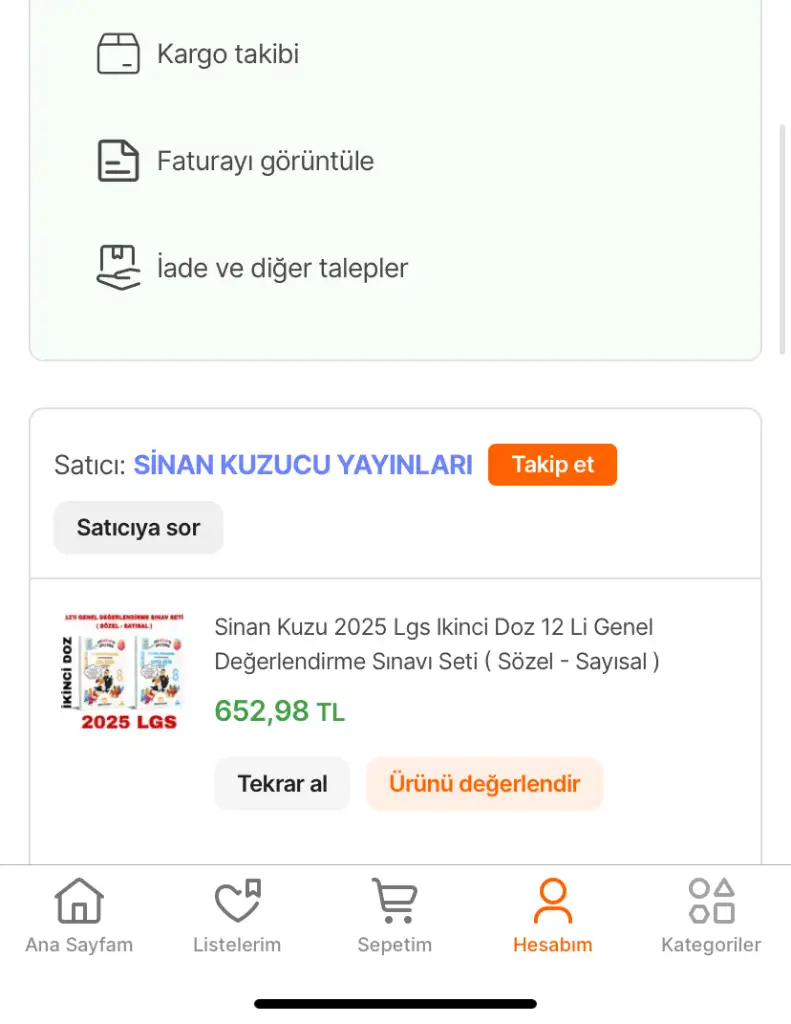791x1024 pixels.
Task: Tap Satıcıya sor to ask seller
Action: (x=138, y=528)
